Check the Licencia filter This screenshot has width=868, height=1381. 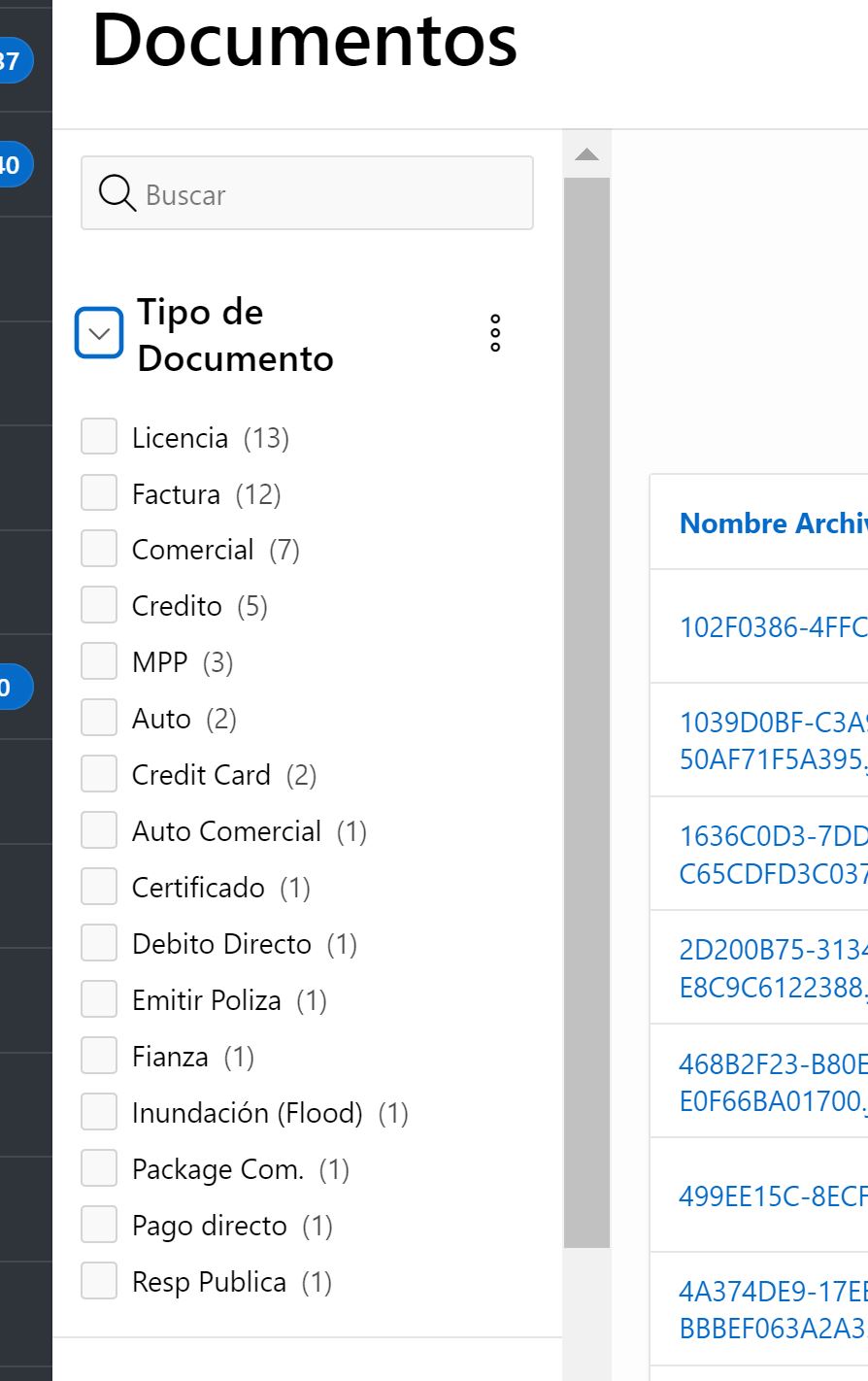pos(99,437)
